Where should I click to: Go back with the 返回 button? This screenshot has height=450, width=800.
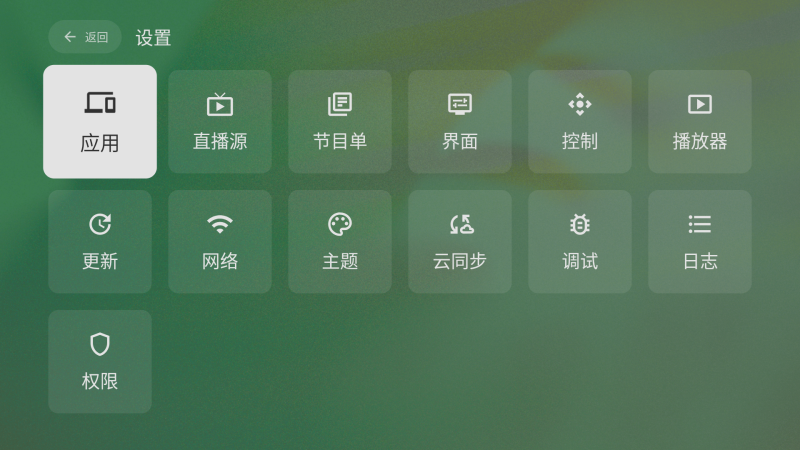[85, 37]
